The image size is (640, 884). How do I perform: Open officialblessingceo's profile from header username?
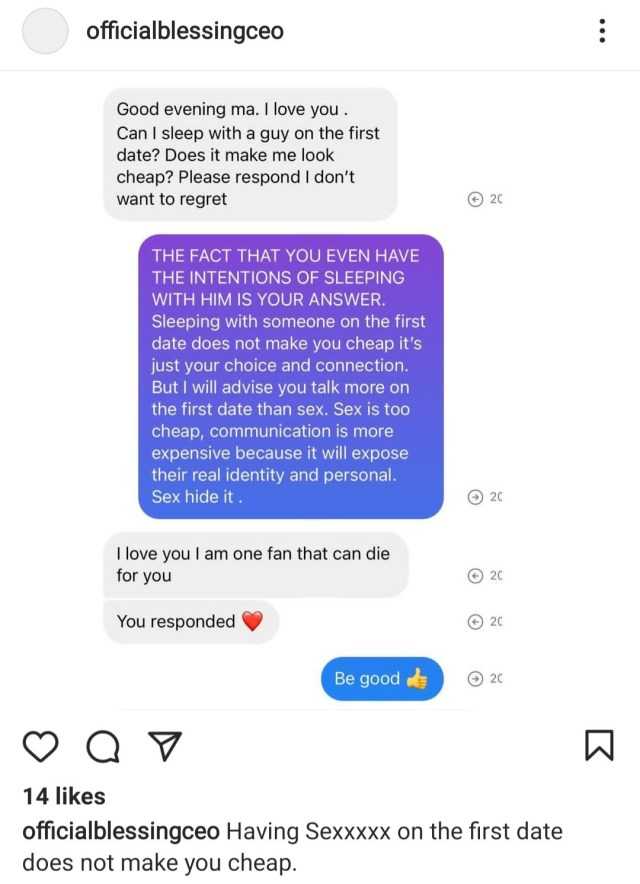(x=185, y=32)
